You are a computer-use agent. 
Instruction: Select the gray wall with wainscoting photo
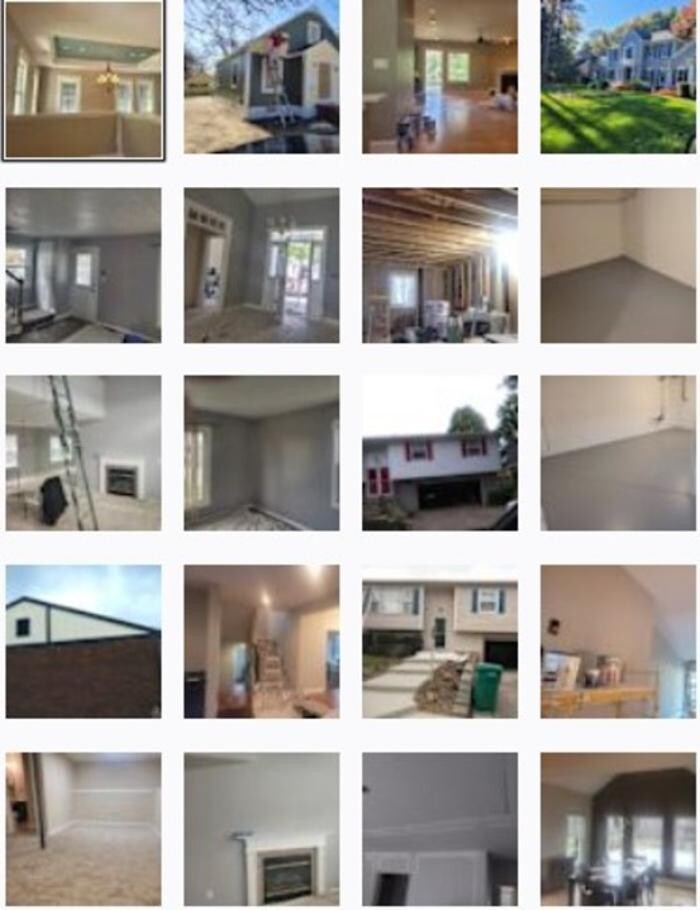pos(440,828)
